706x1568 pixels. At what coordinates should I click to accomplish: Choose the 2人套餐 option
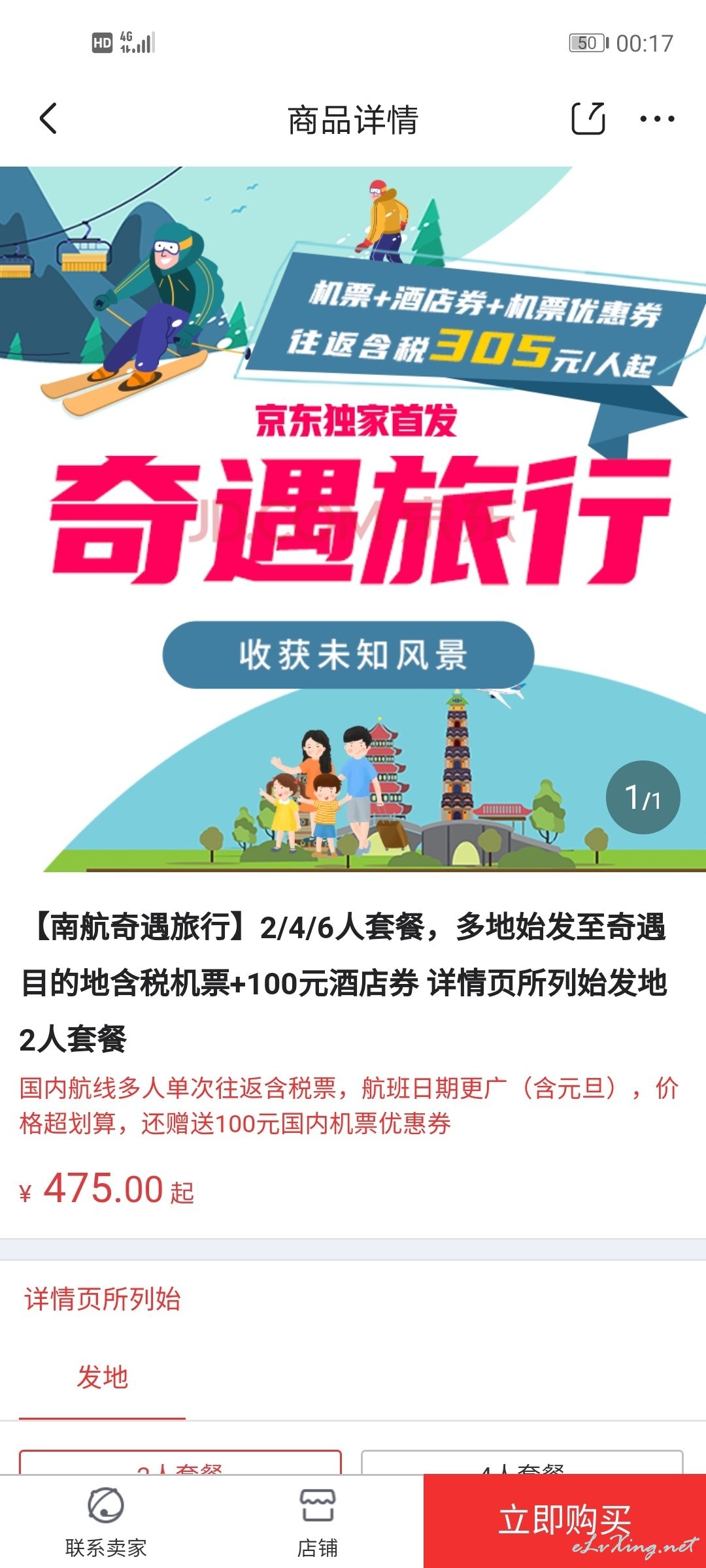click(180, 1462)
